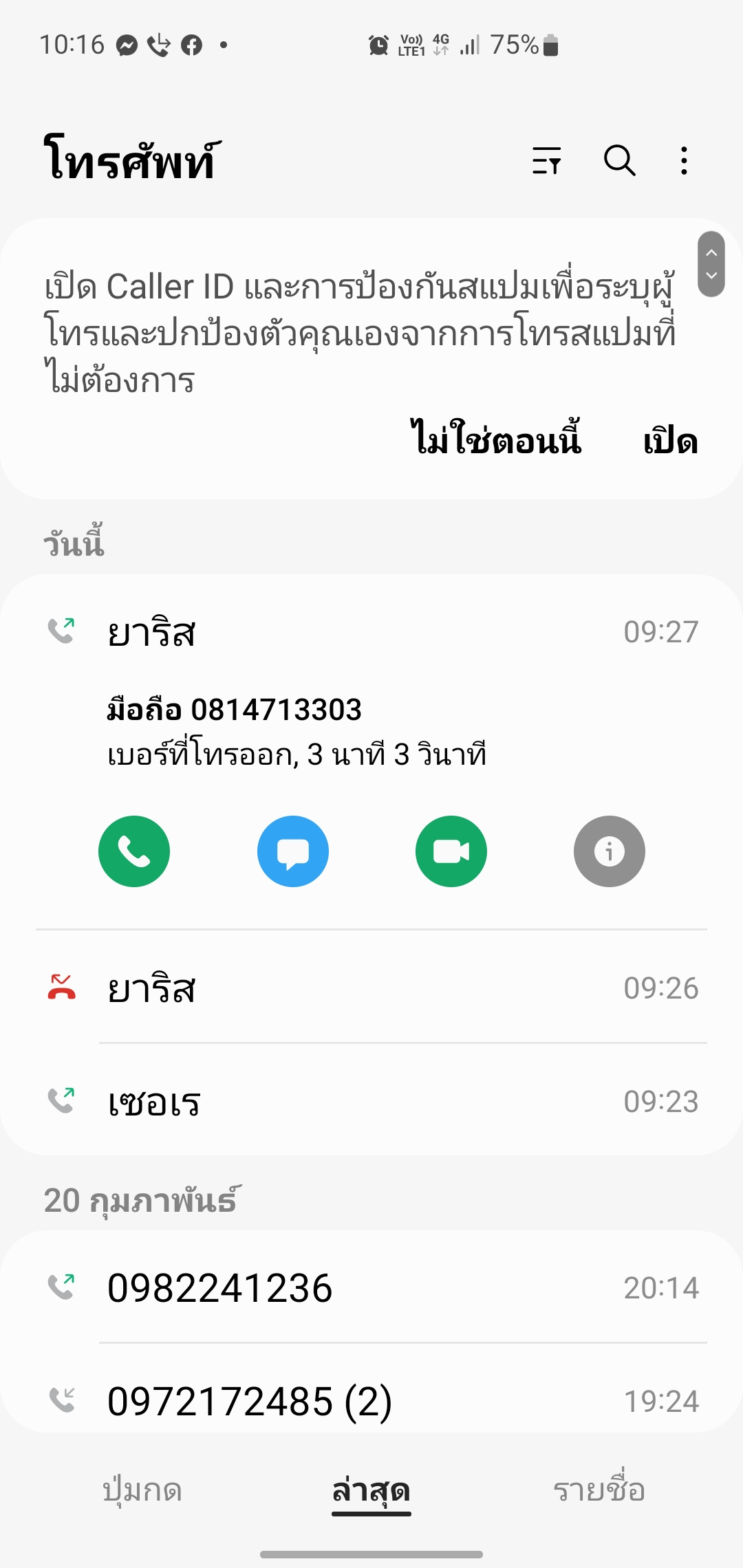
Task: Enable Caller ID by tapping เปิด
Action: (670, 441)
